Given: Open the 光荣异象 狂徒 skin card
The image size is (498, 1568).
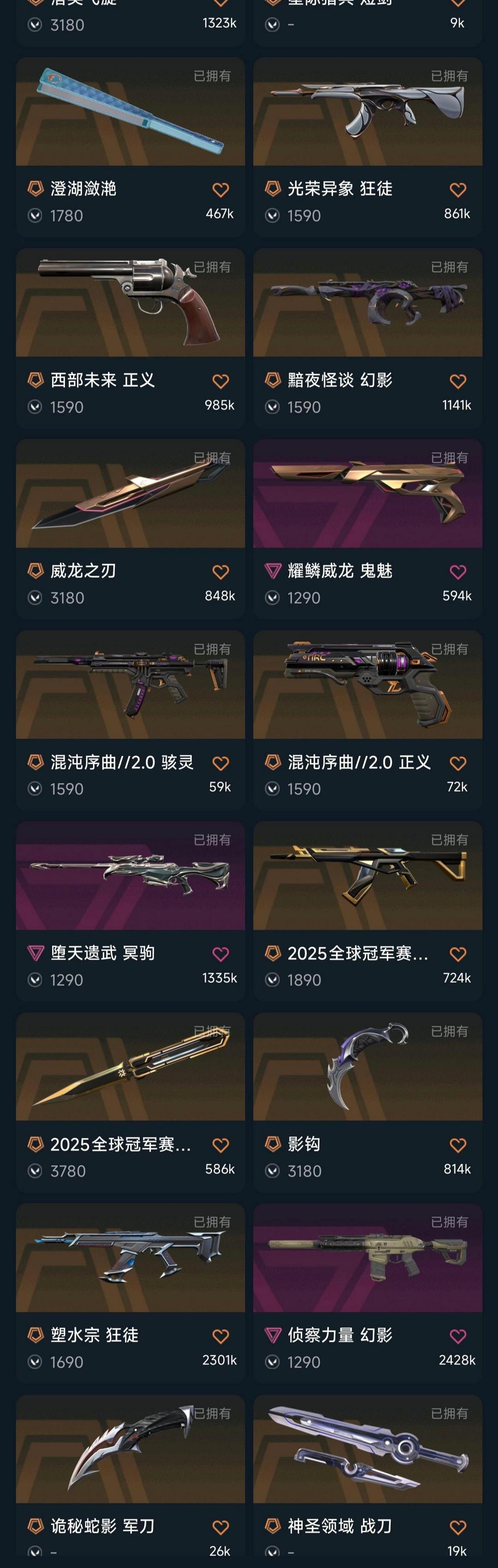Looking at the screenshot, I should coord(368,113).
